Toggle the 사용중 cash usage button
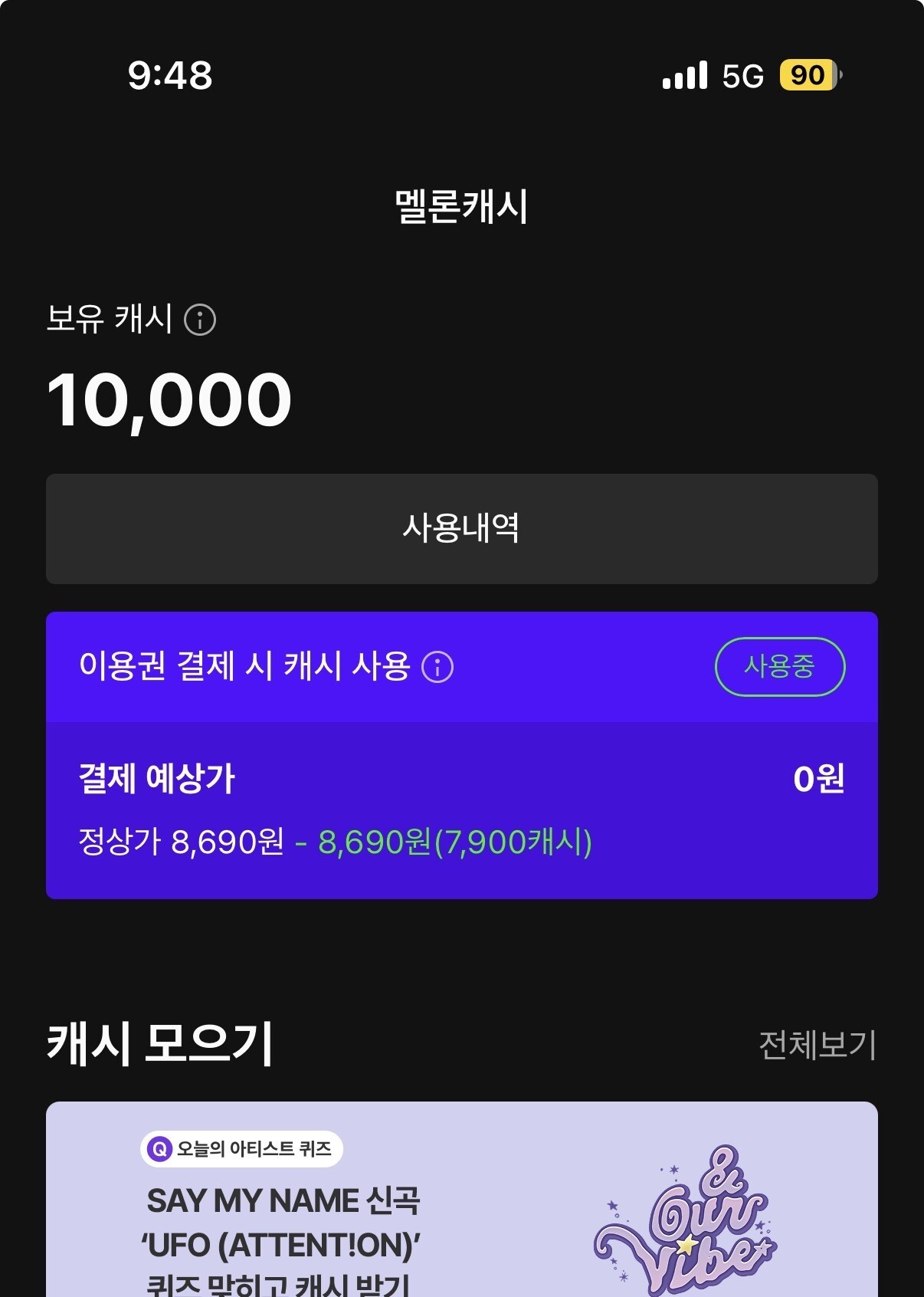The image size is (924, 1297). point(779,667)
